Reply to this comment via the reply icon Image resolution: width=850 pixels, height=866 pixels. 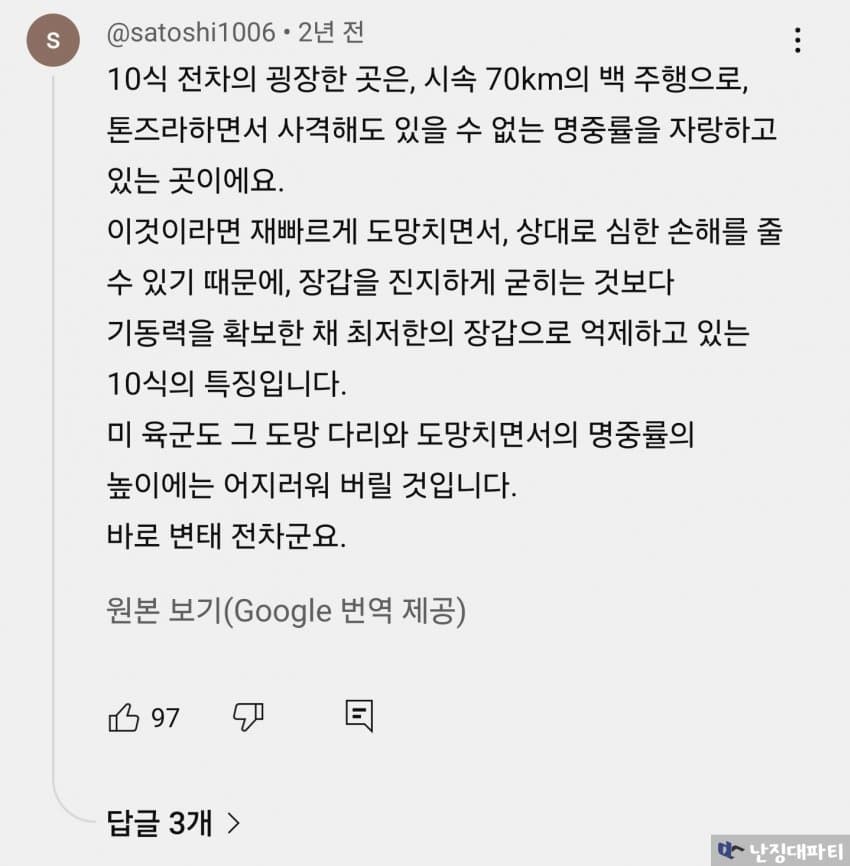point(359,715)
